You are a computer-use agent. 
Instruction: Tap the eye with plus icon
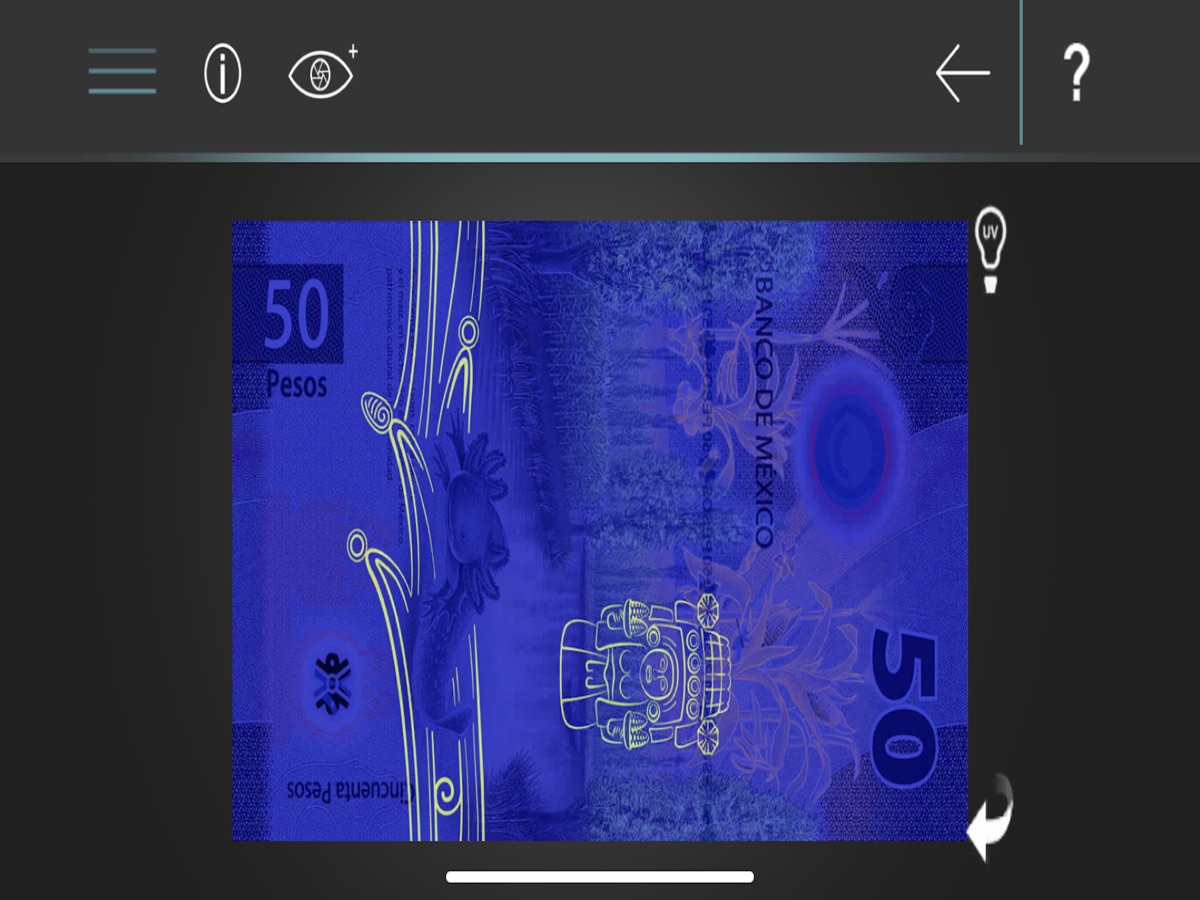coord(322,72)
